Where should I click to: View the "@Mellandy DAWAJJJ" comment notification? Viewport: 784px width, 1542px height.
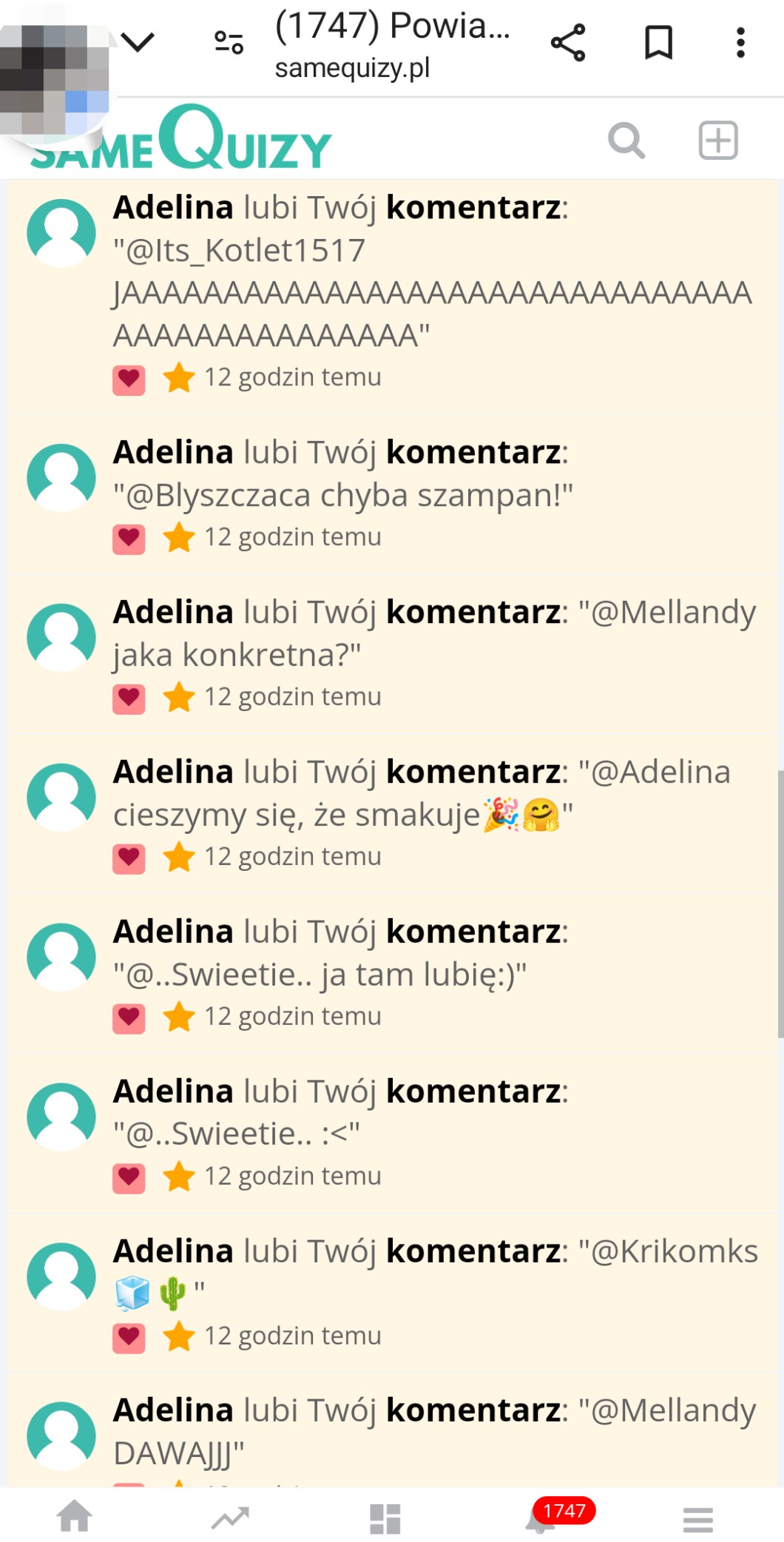[433, 1431]
